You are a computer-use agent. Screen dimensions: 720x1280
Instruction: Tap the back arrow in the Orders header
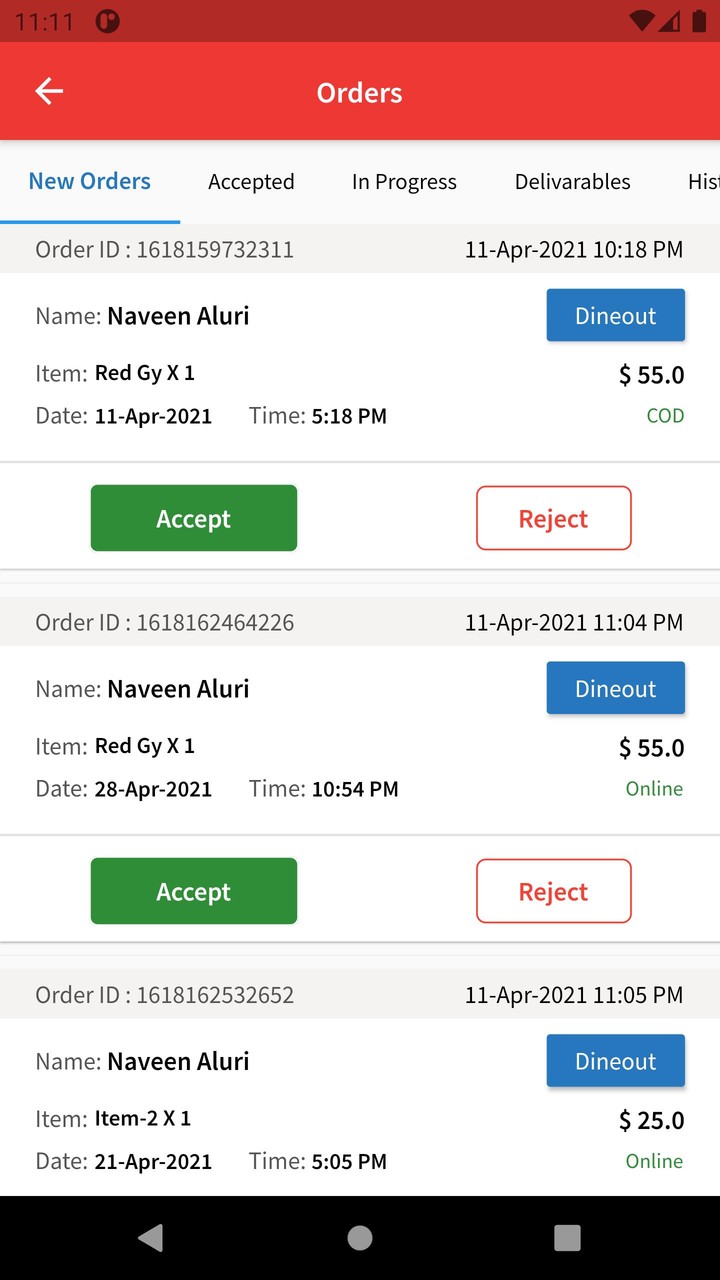coord(48,91)
